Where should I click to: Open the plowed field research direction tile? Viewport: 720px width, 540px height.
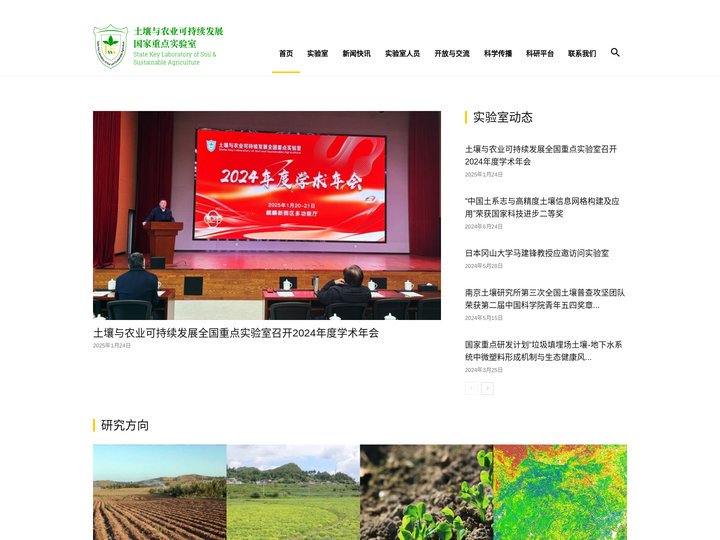(x=159, y=492)
